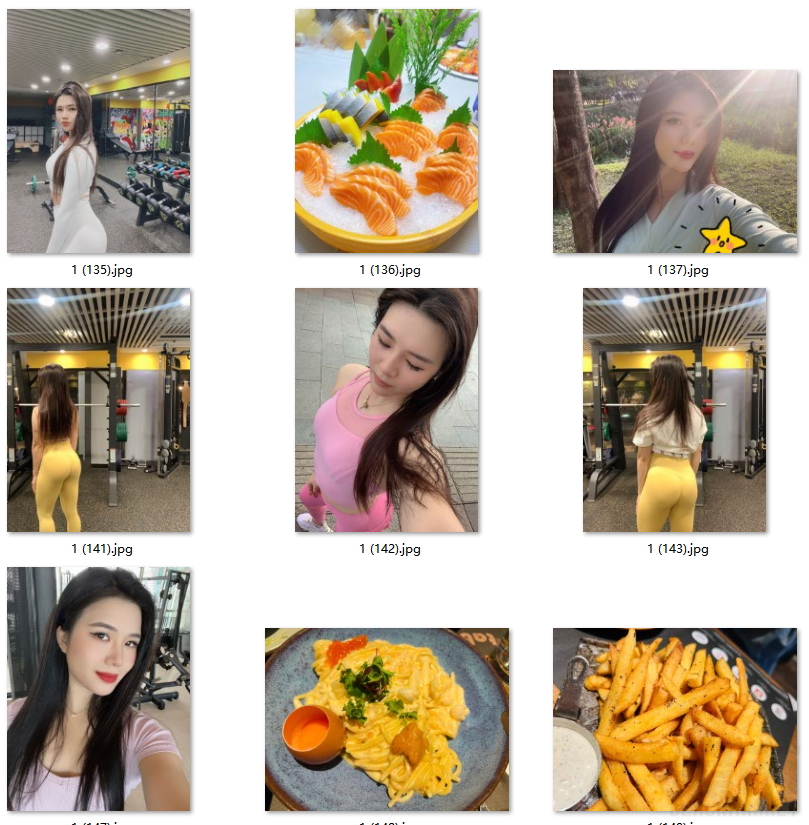This screenshot has width=809, height=825.
Task: Open the thumbnail labeled 1 (143).jpg
Action: (x=675, y=410)
